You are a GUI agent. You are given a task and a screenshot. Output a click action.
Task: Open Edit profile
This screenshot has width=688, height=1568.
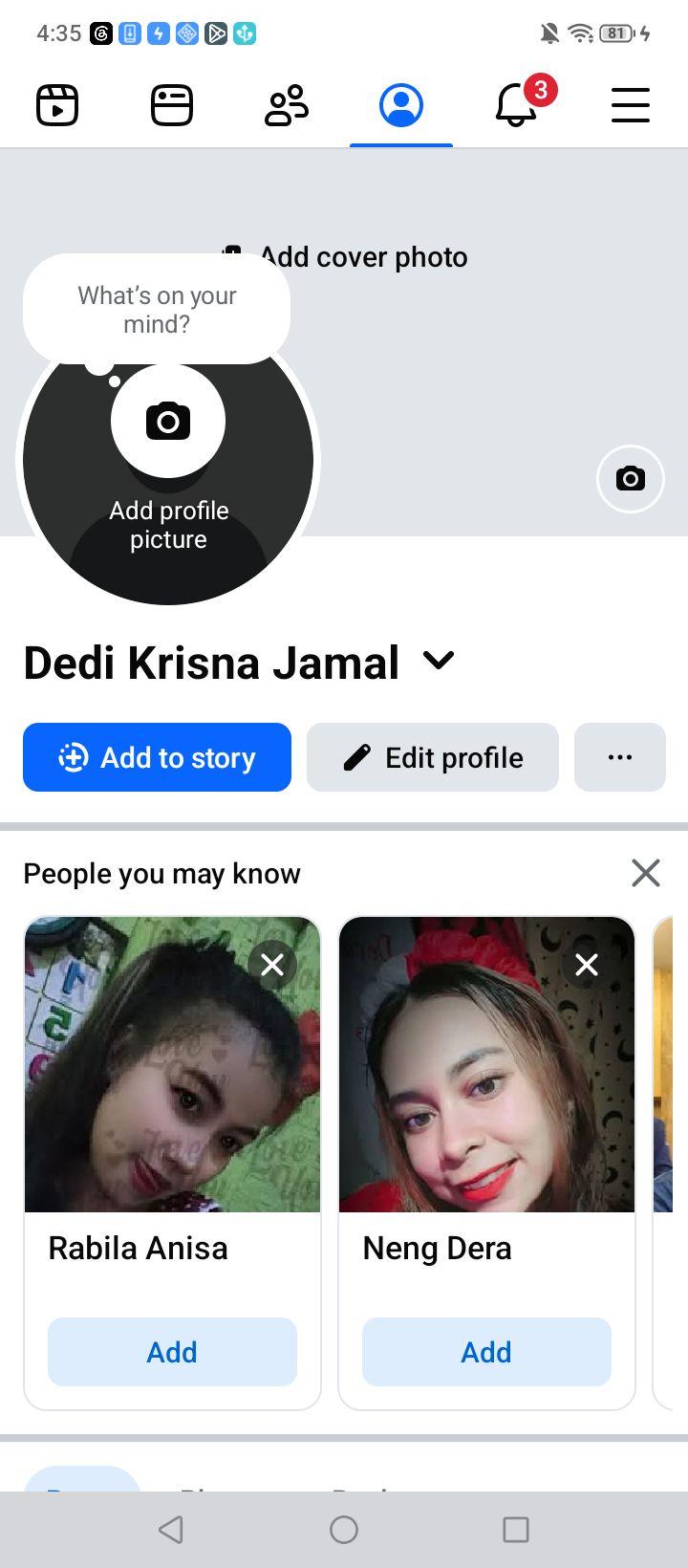433,757
